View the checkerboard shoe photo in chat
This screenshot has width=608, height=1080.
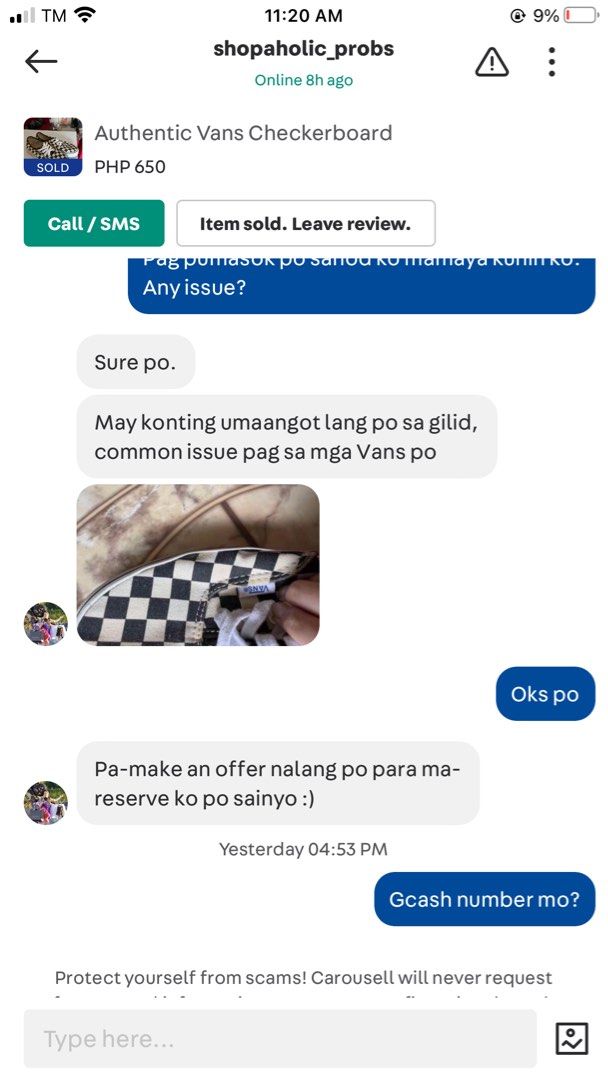[x=198, y=565]
